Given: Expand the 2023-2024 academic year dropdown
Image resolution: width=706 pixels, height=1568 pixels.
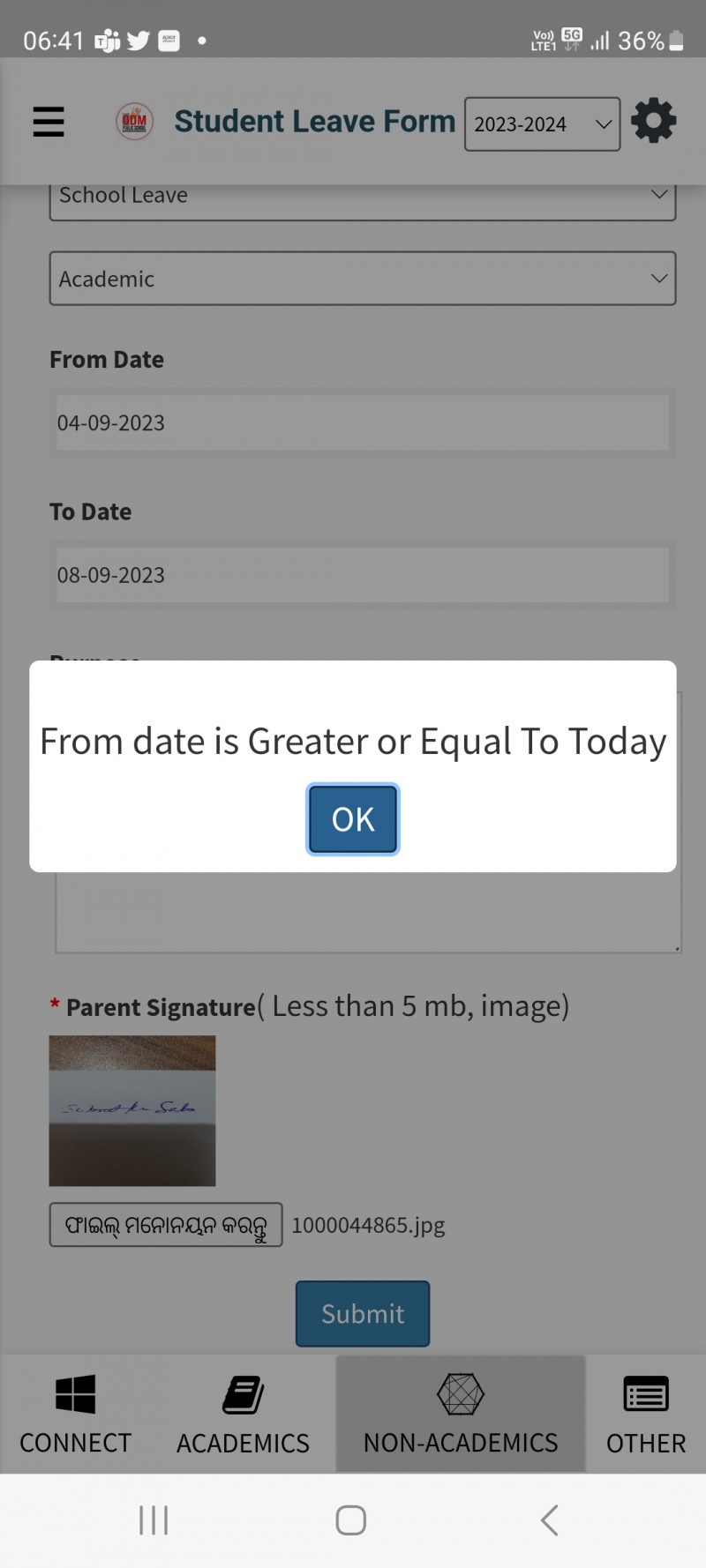Looking at the screenshot, I should pos(542,124).
